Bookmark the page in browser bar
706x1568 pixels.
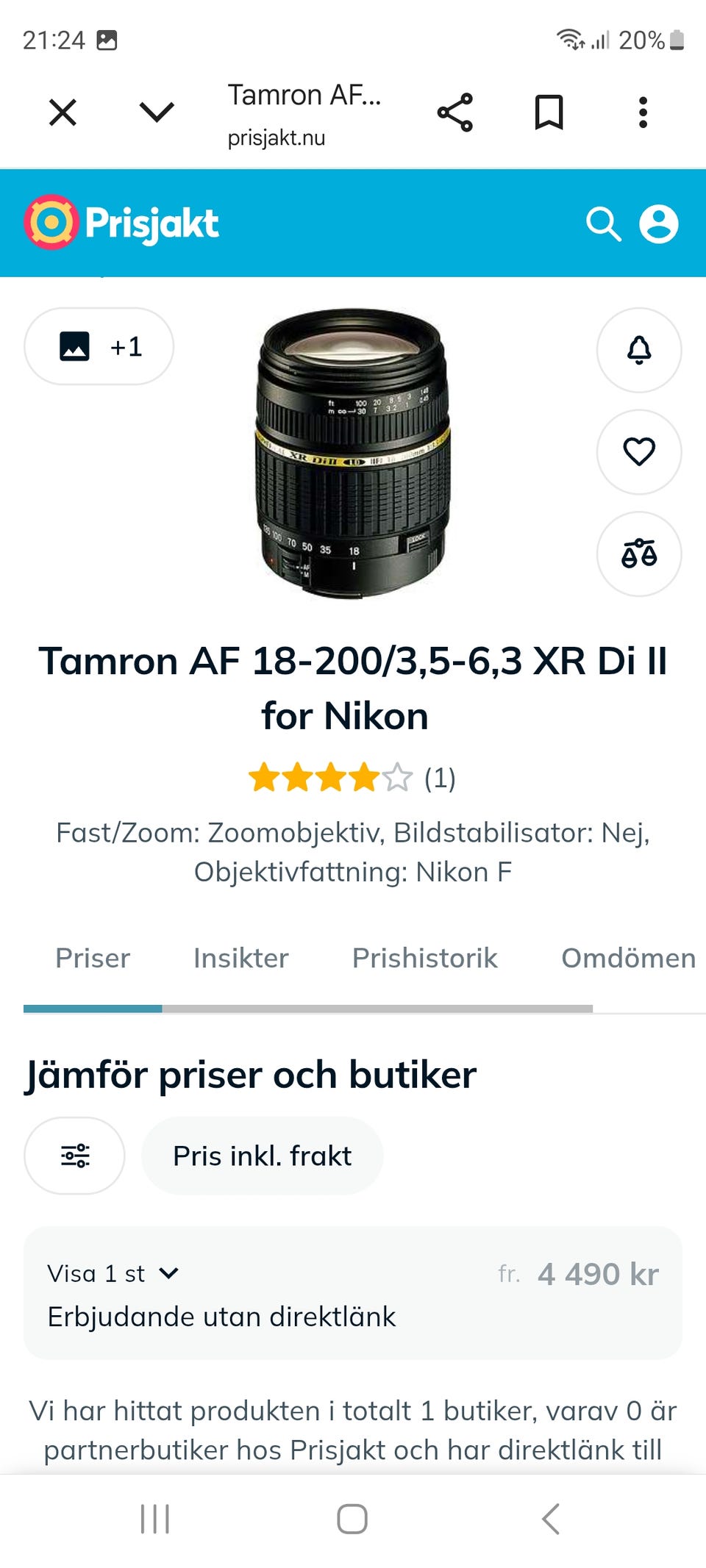tap(549, 112)
